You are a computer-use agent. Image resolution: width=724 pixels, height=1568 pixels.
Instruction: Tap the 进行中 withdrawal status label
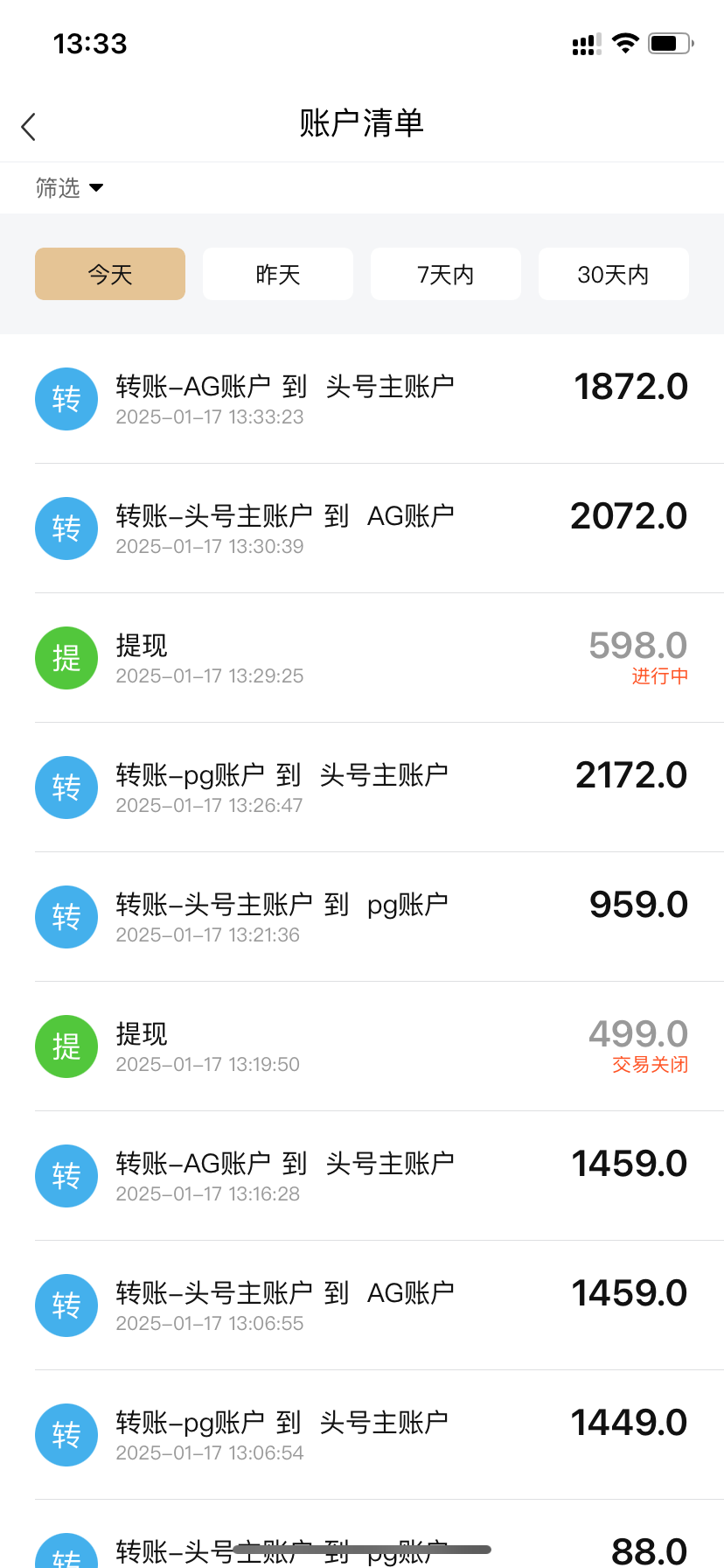tap(659, 675)
